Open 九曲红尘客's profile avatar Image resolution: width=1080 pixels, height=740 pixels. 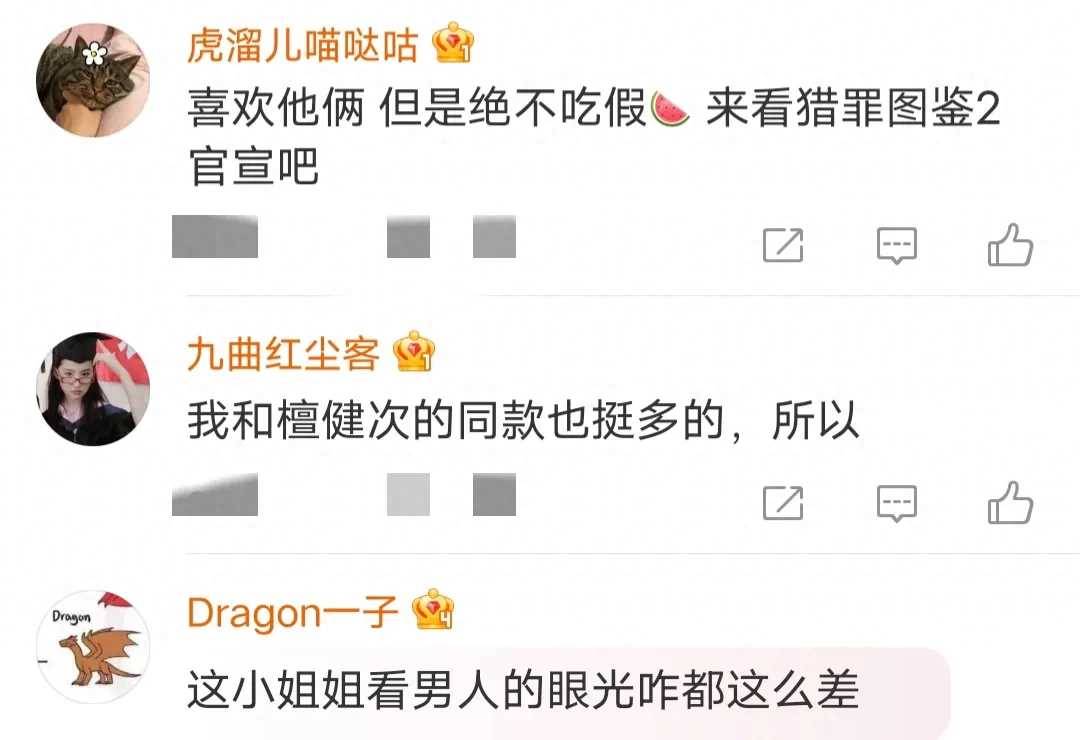[x=93, y=389]
